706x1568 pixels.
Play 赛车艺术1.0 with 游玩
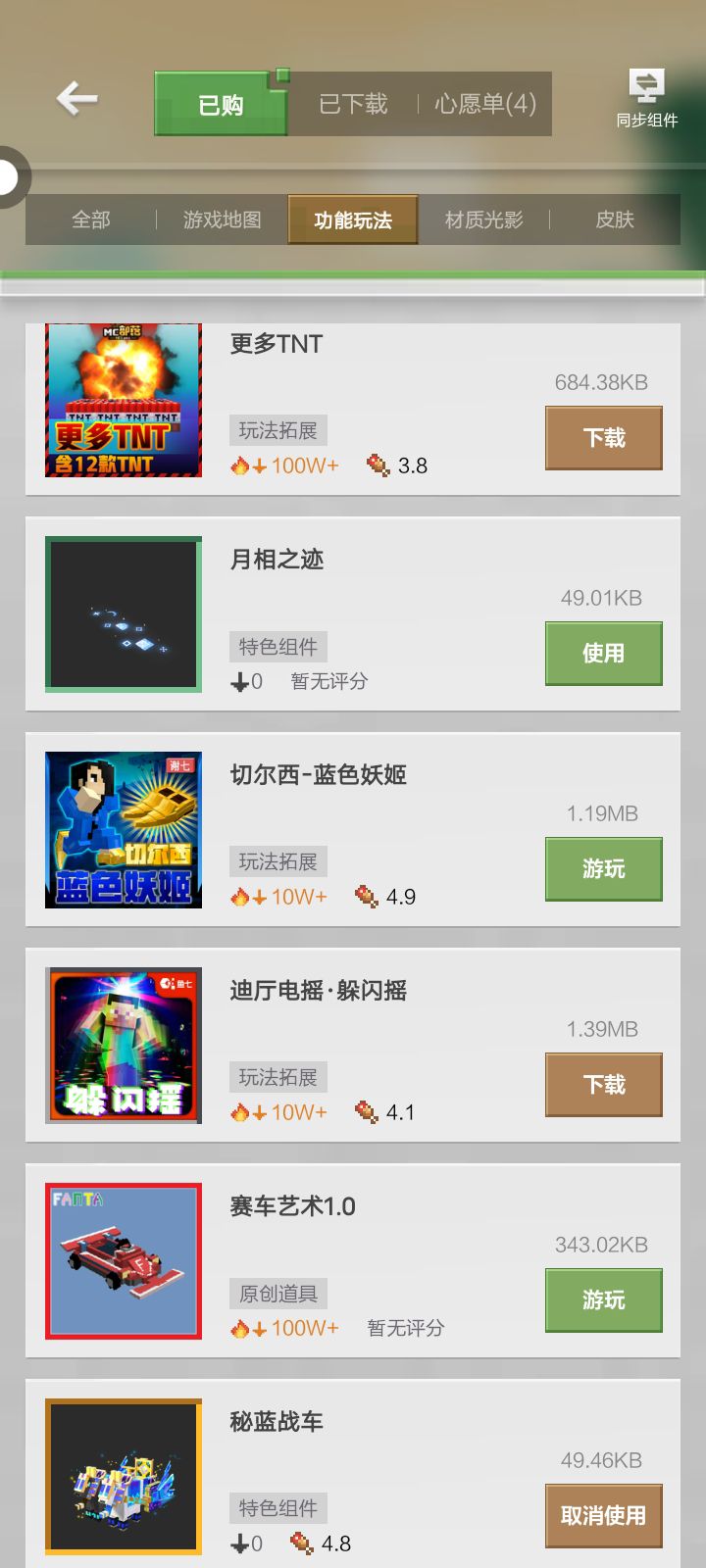pos(603,1300)
